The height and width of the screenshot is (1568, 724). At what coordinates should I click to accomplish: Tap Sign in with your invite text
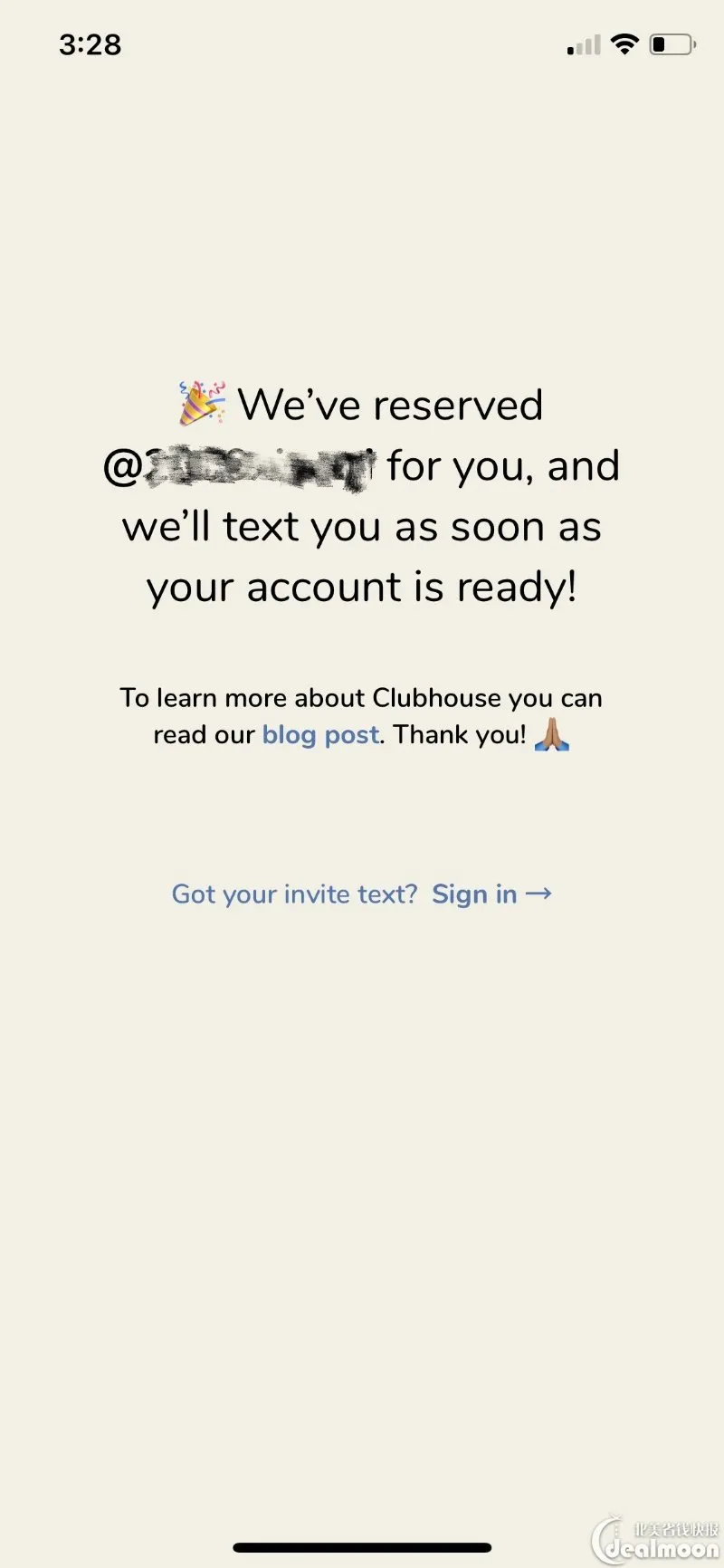(x=491, y=894)
